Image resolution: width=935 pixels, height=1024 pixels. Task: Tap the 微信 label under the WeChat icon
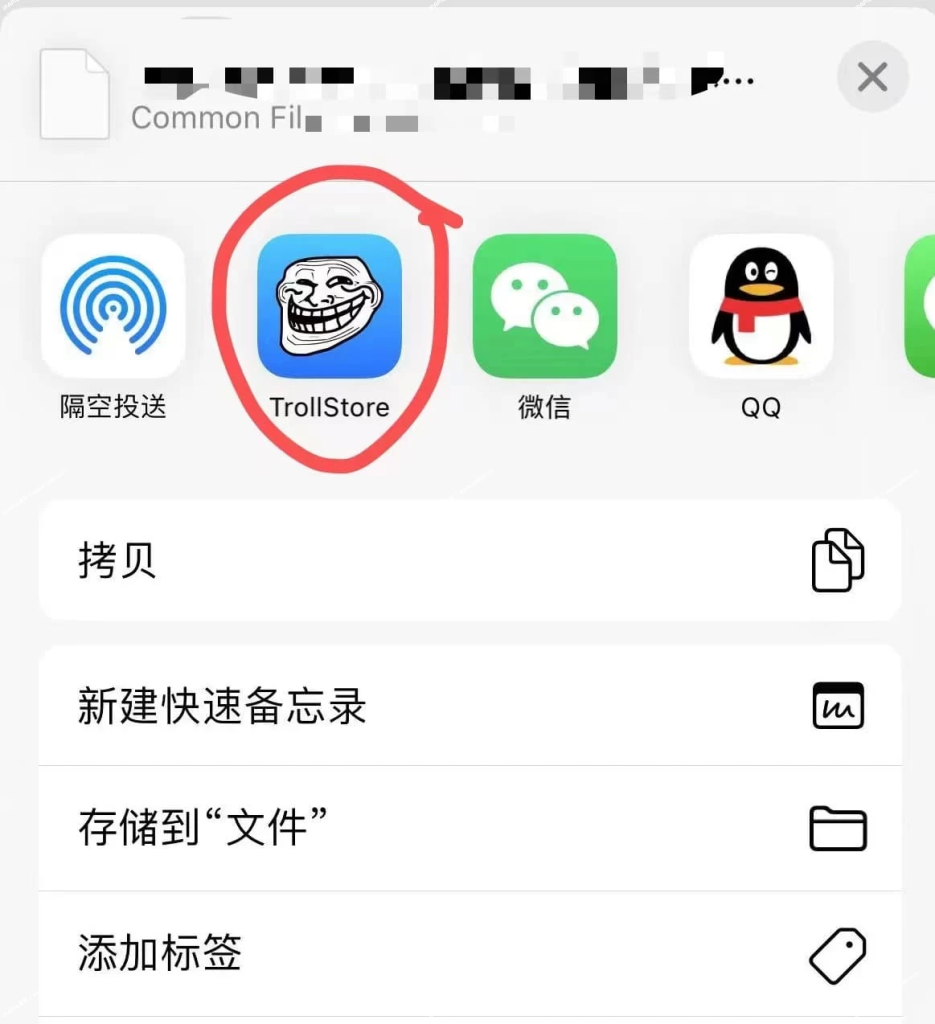click(545, 407)
